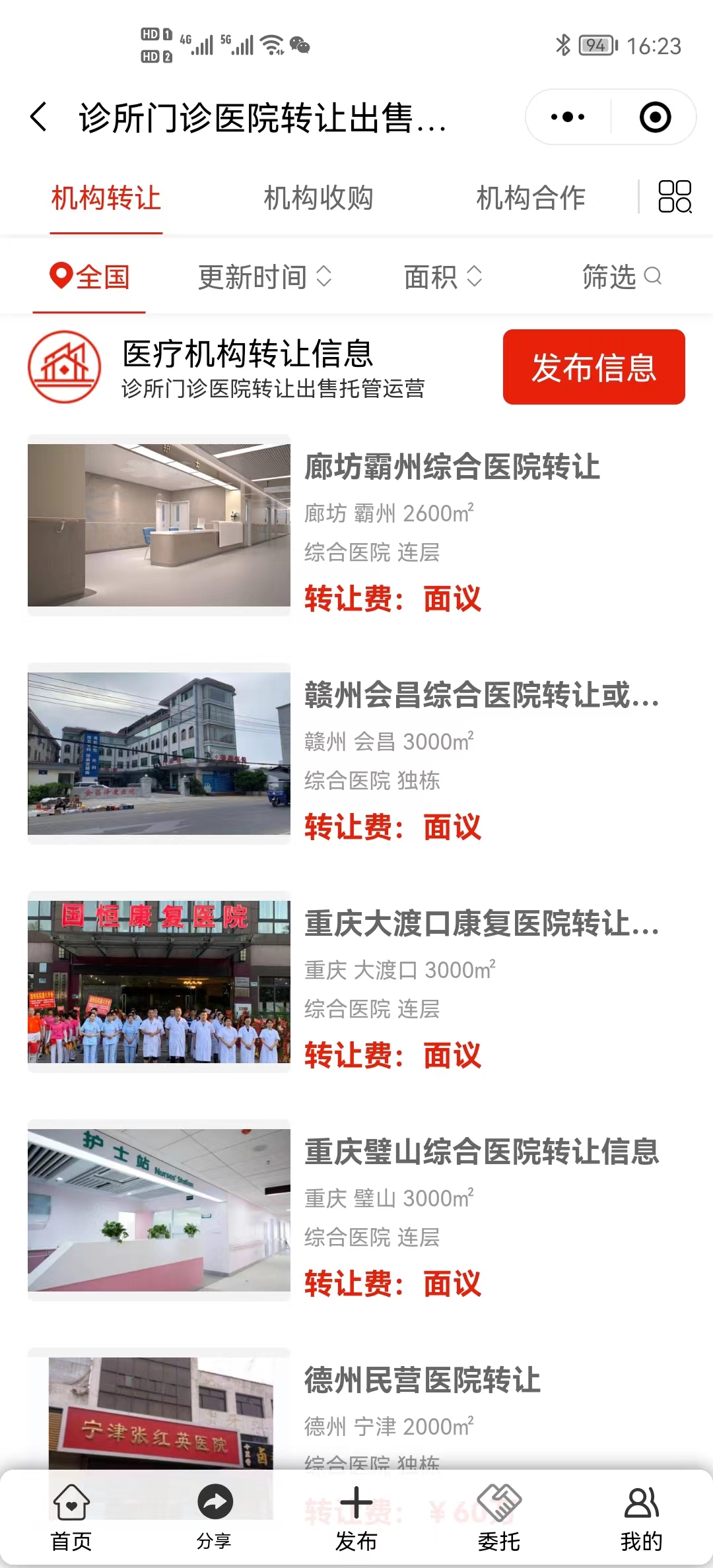Go back using the top arrow

pyautogui.click(x=40, y=117)
